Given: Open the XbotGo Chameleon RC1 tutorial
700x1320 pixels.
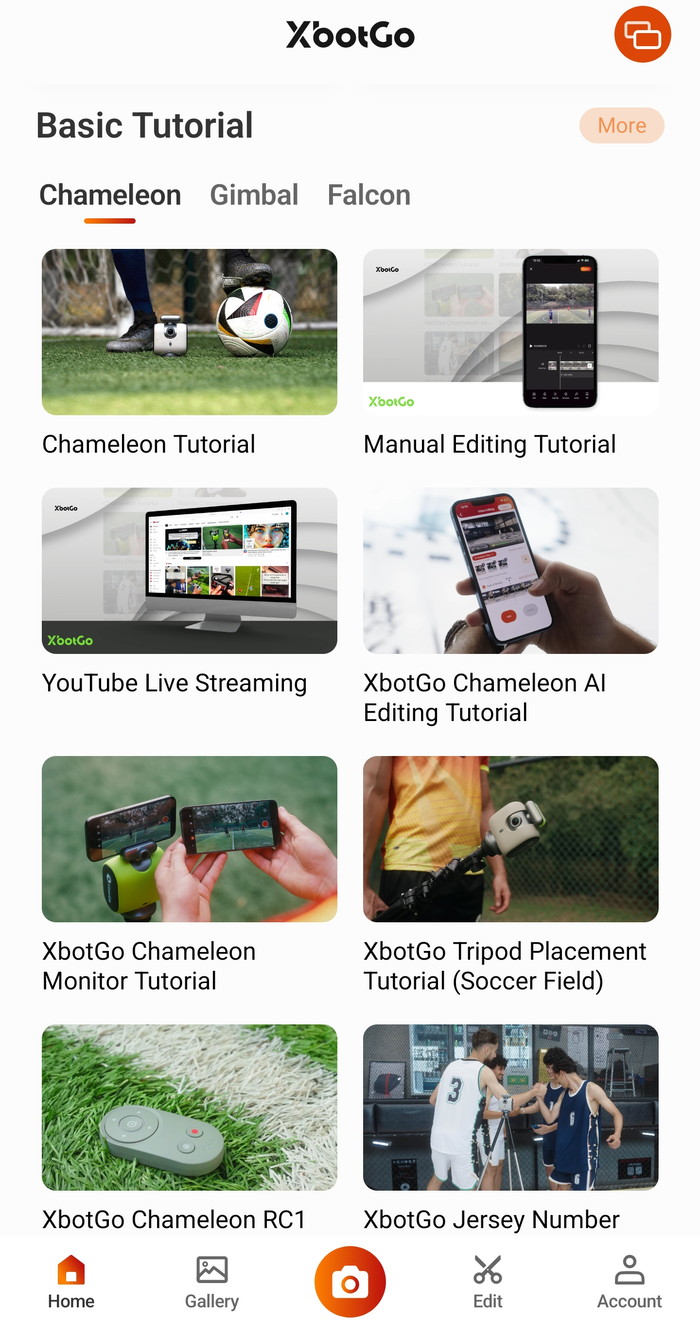Looking at the screenshot, I should click(x=189, y=1107).
